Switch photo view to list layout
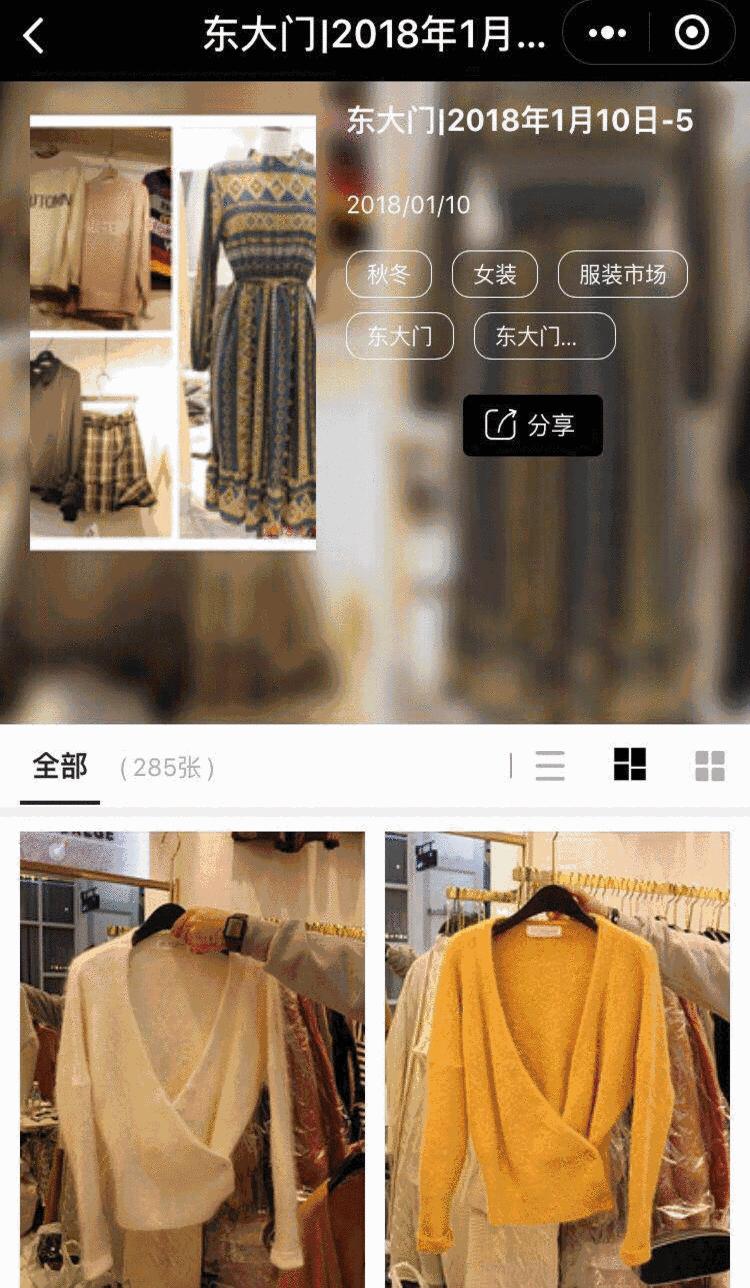Image resolution: width=750 pixels, height=1288 pixels. (x=549, y=765)
